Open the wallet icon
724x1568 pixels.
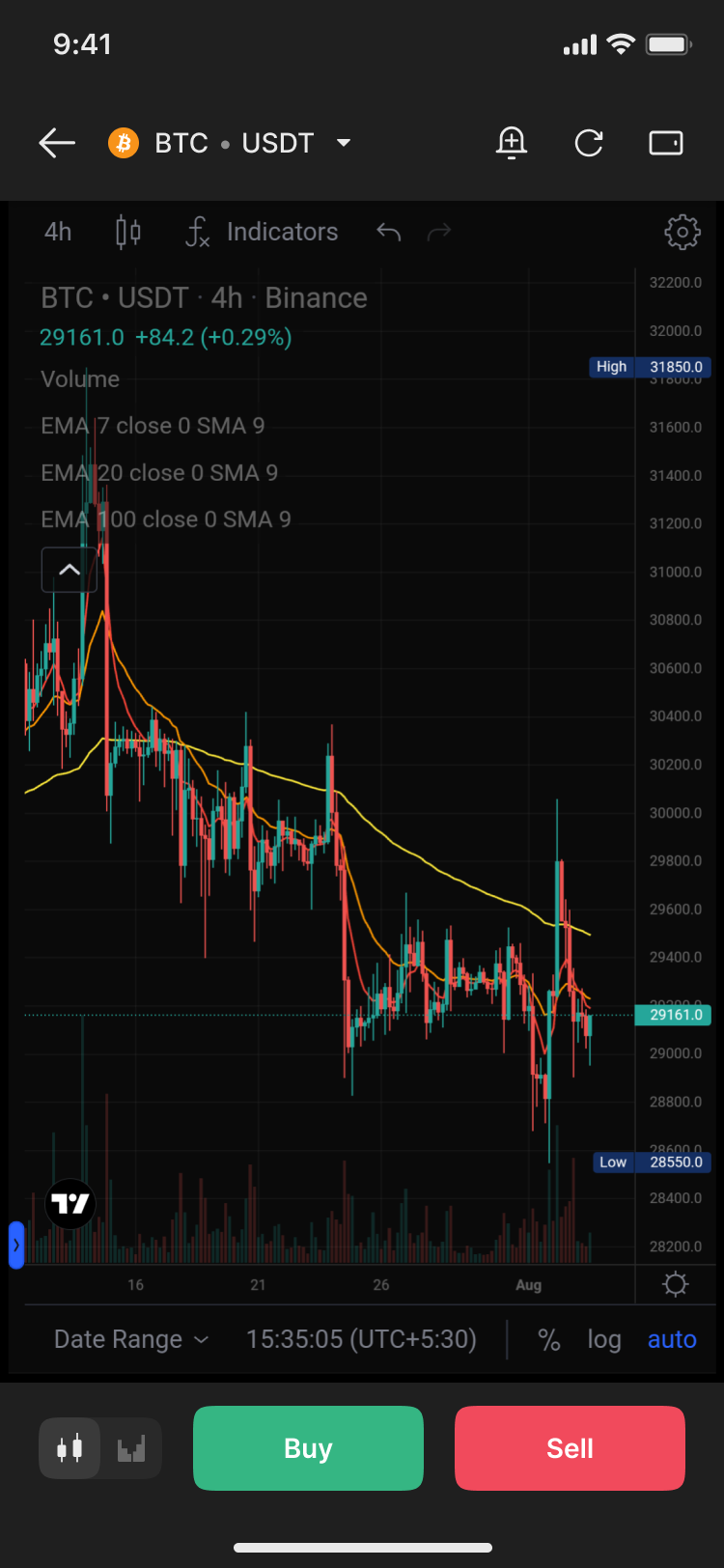click(x=666, y=143)
